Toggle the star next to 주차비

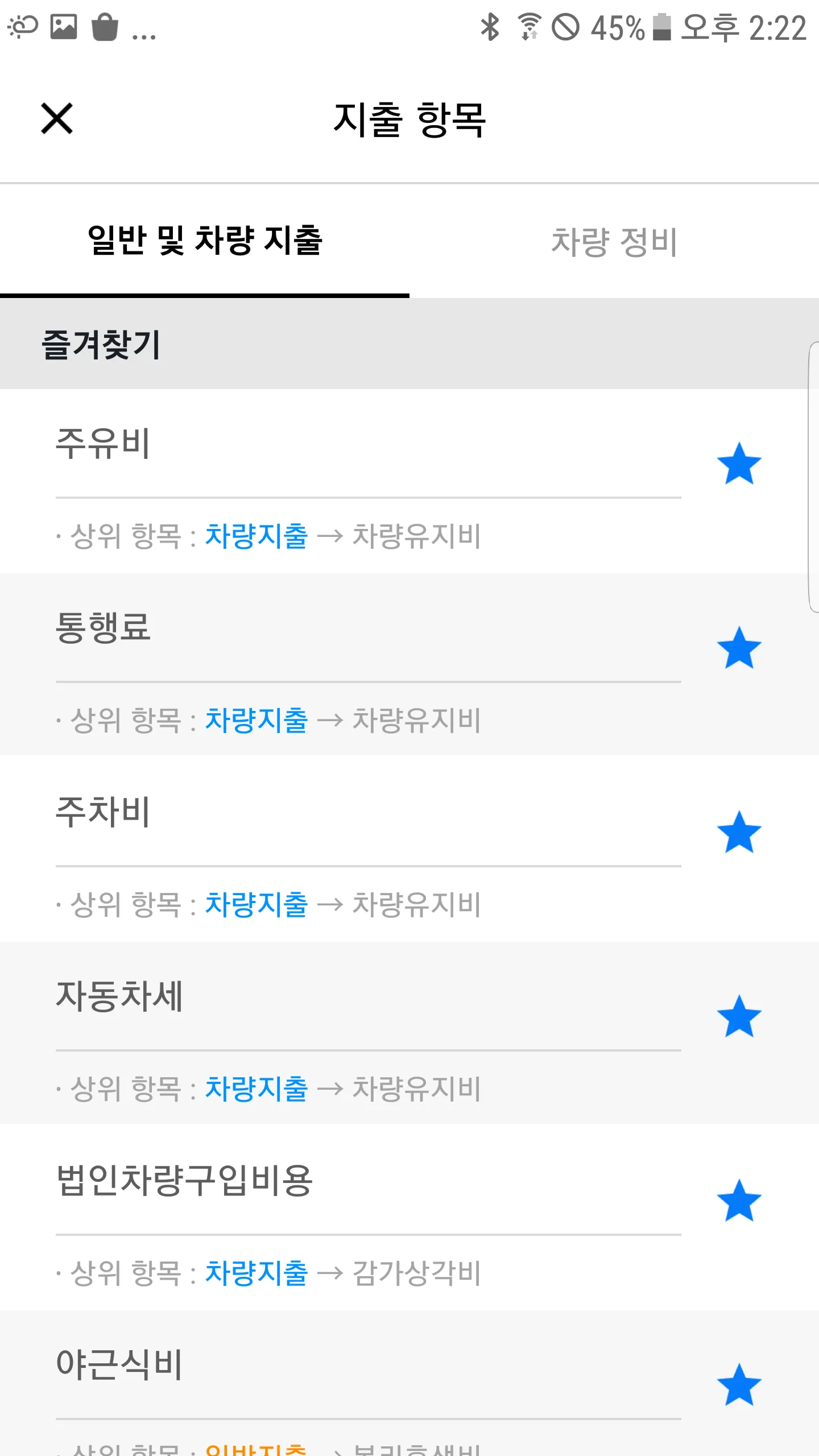pos(739,833)
